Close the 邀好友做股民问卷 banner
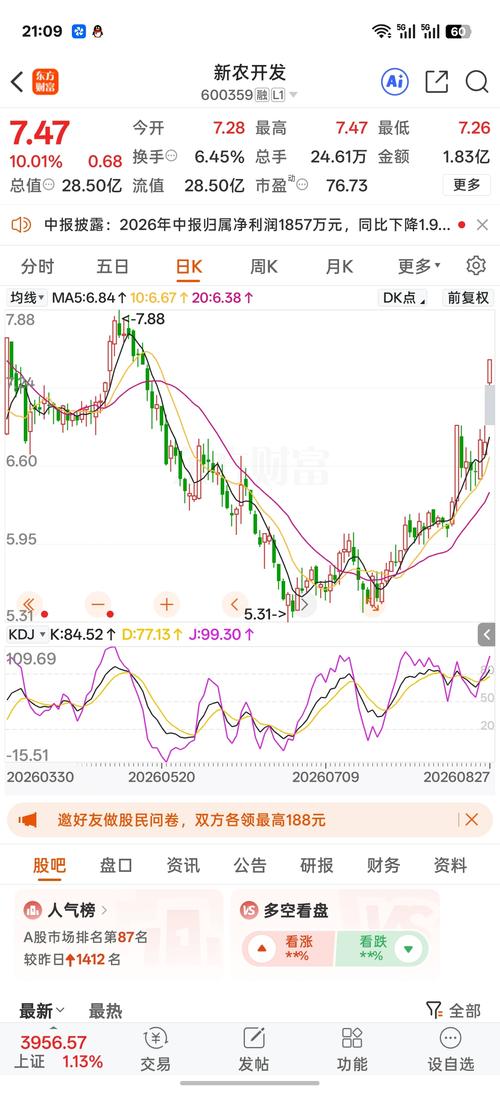The image size is (500, 1094). click(471, 819)
